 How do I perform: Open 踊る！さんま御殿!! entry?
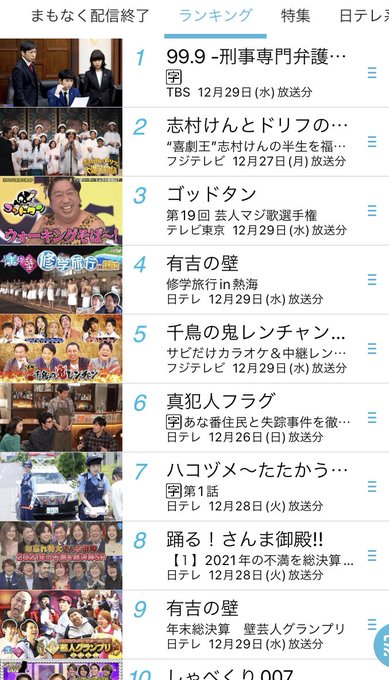click(194, 556)
